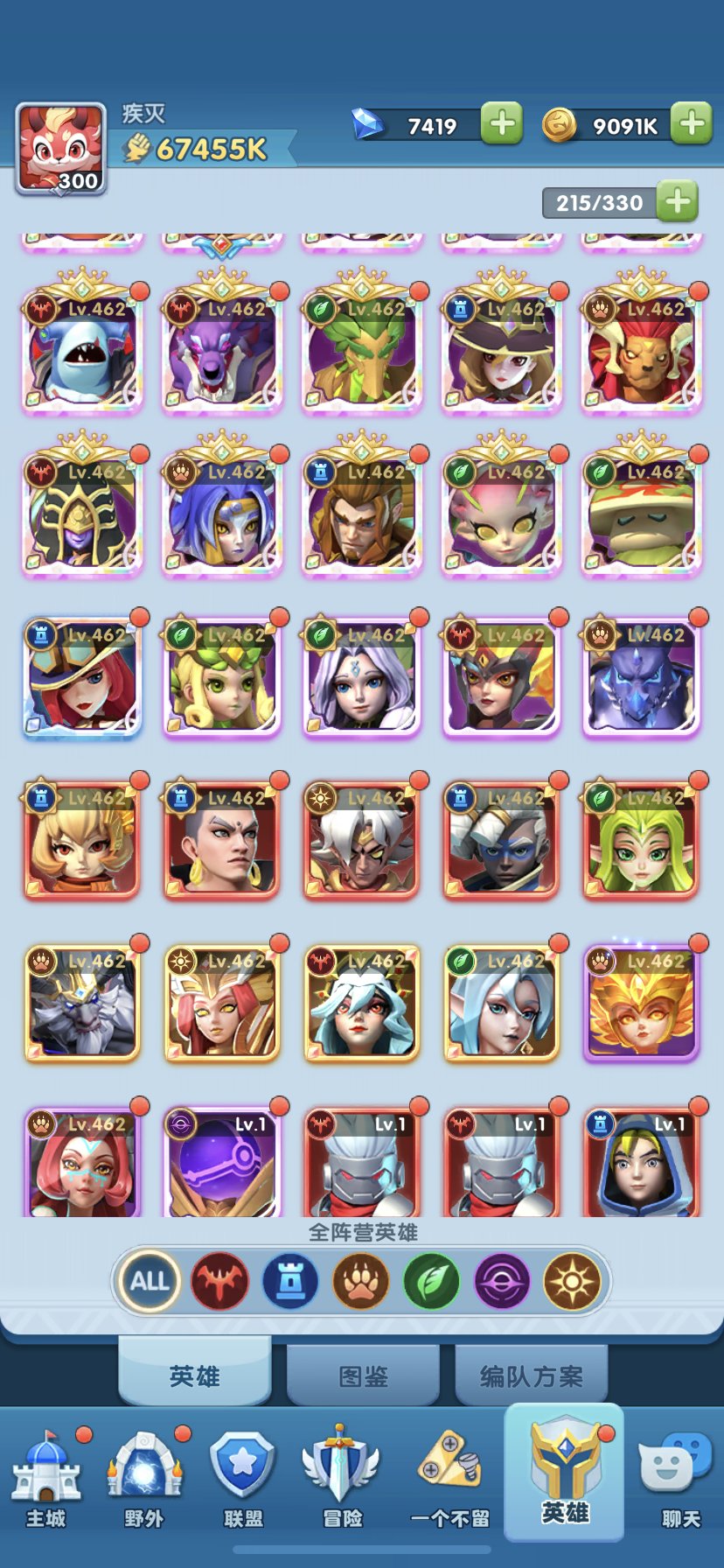This screenshot has width=724, height=1568.
Task: Open 野外 from the bottom navigation
Action: tap(144, 1479)
